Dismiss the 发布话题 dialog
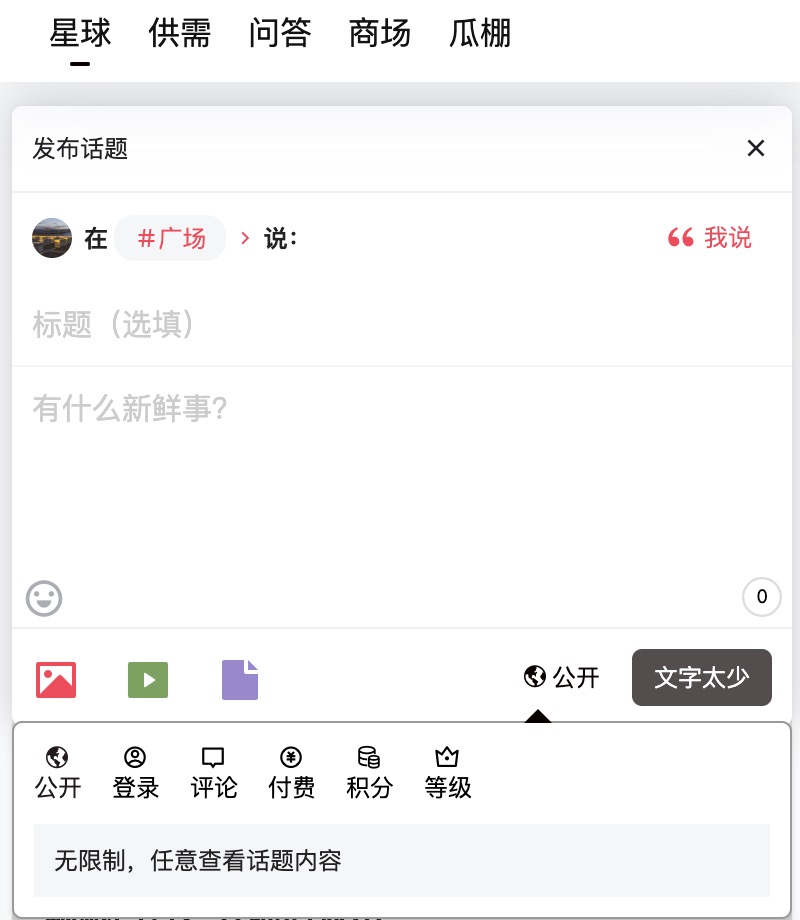 (756, 148)
